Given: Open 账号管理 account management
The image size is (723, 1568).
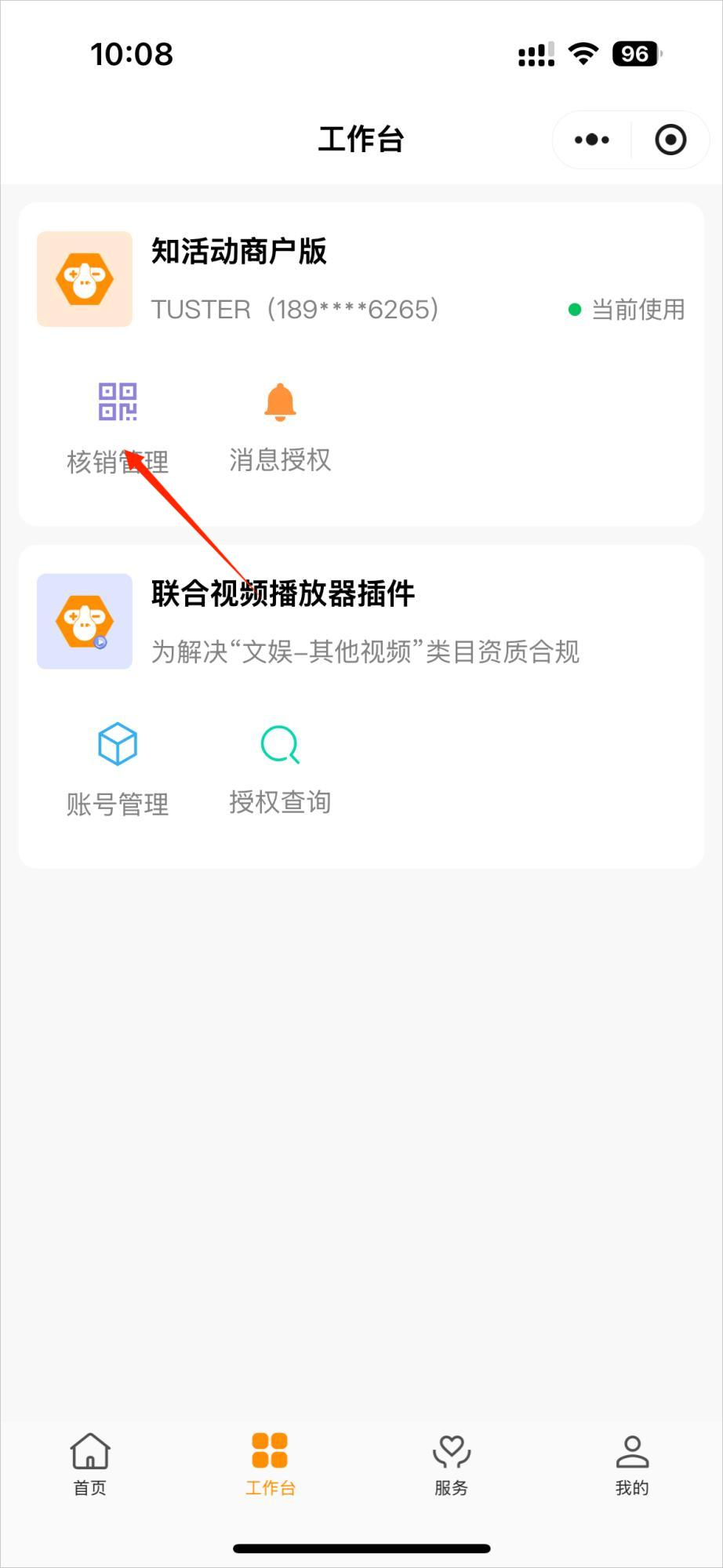Looking at the screenshot, I should (118, 770).
